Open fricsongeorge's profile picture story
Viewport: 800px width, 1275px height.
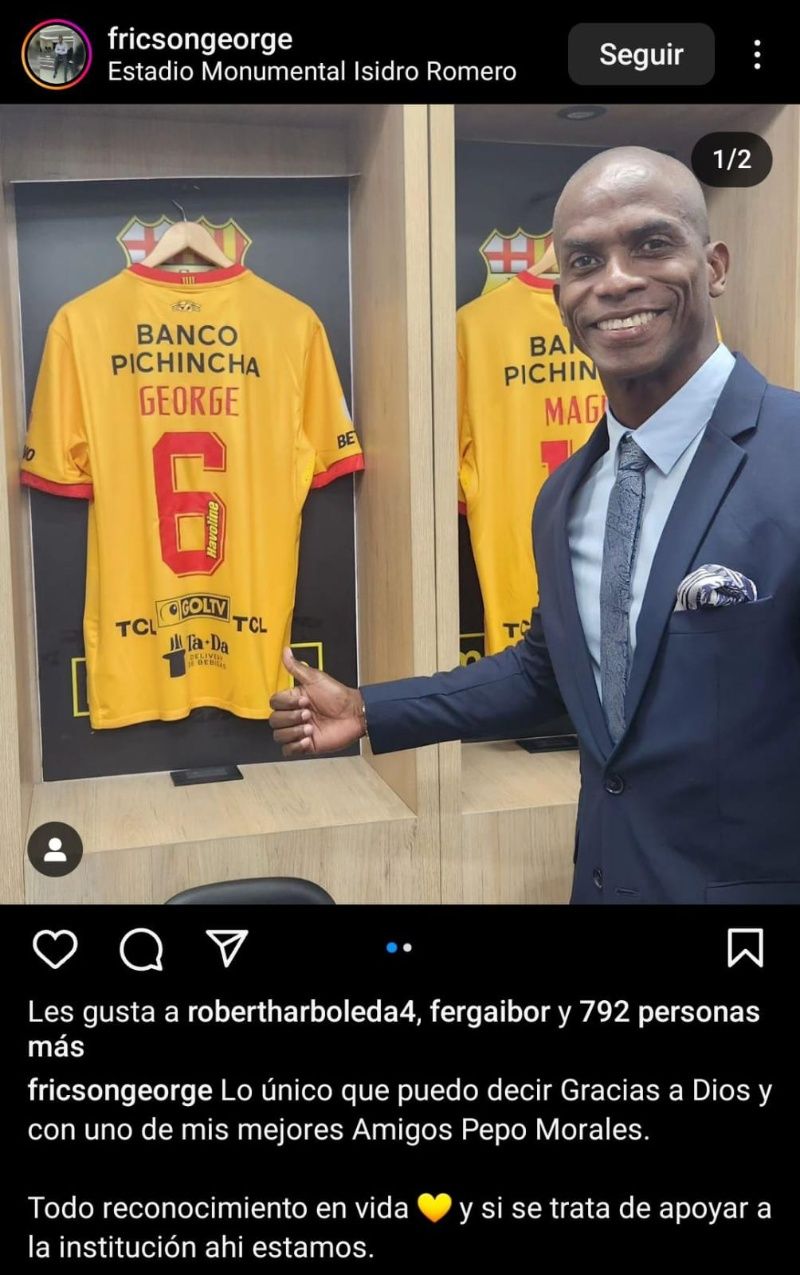56,54
